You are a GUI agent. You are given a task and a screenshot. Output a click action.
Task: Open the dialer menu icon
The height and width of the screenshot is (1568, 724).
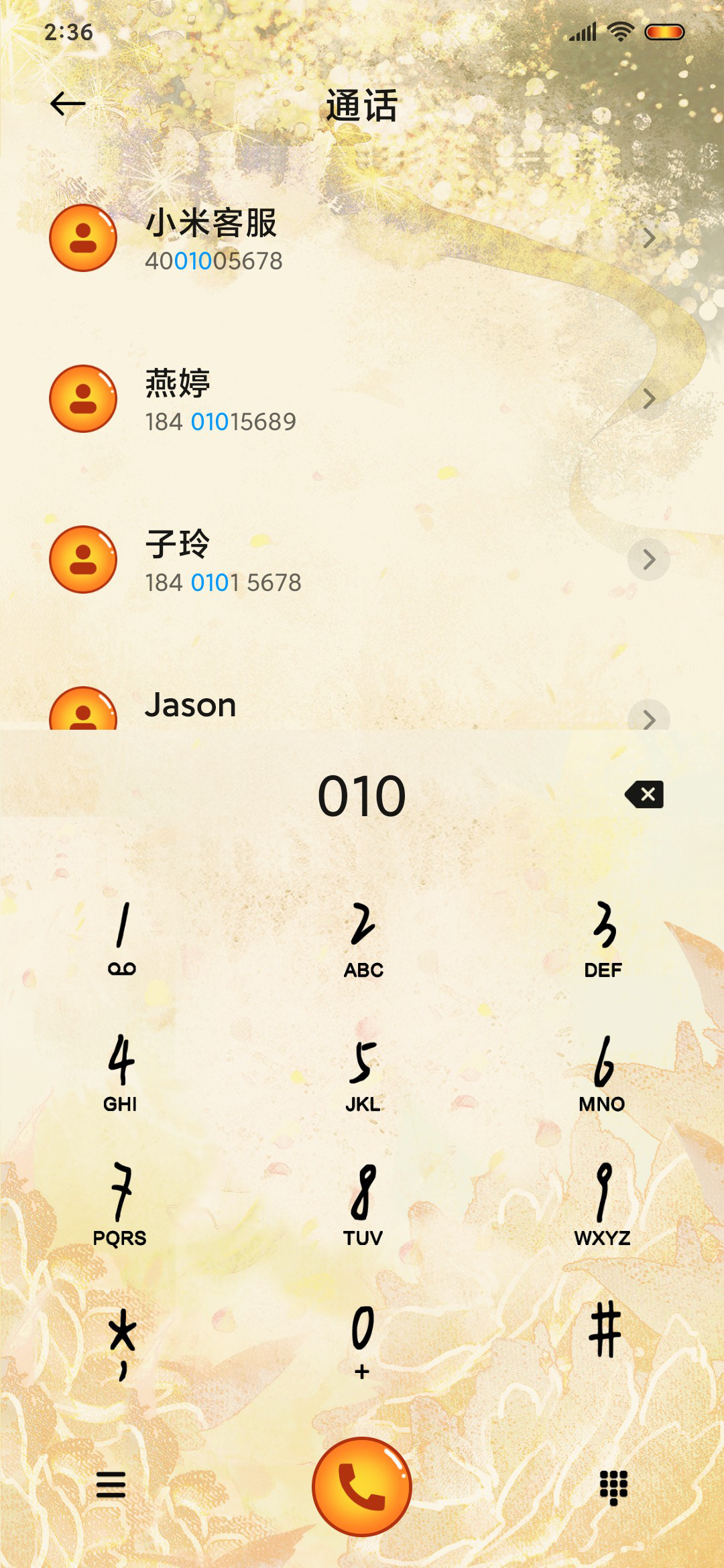point(111,1485)
